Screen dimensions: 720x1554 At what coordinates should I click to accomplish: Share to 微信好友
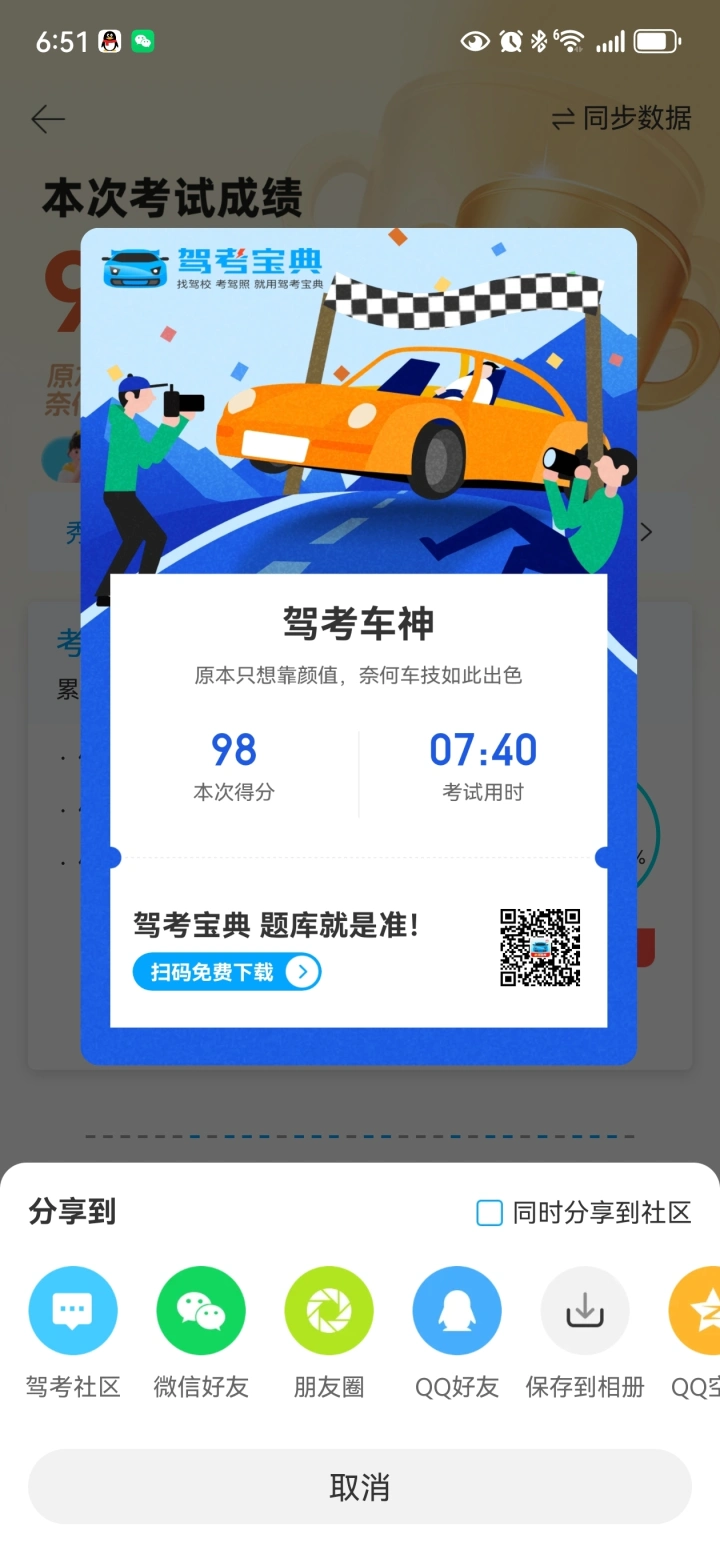[x=201, y=1311]
